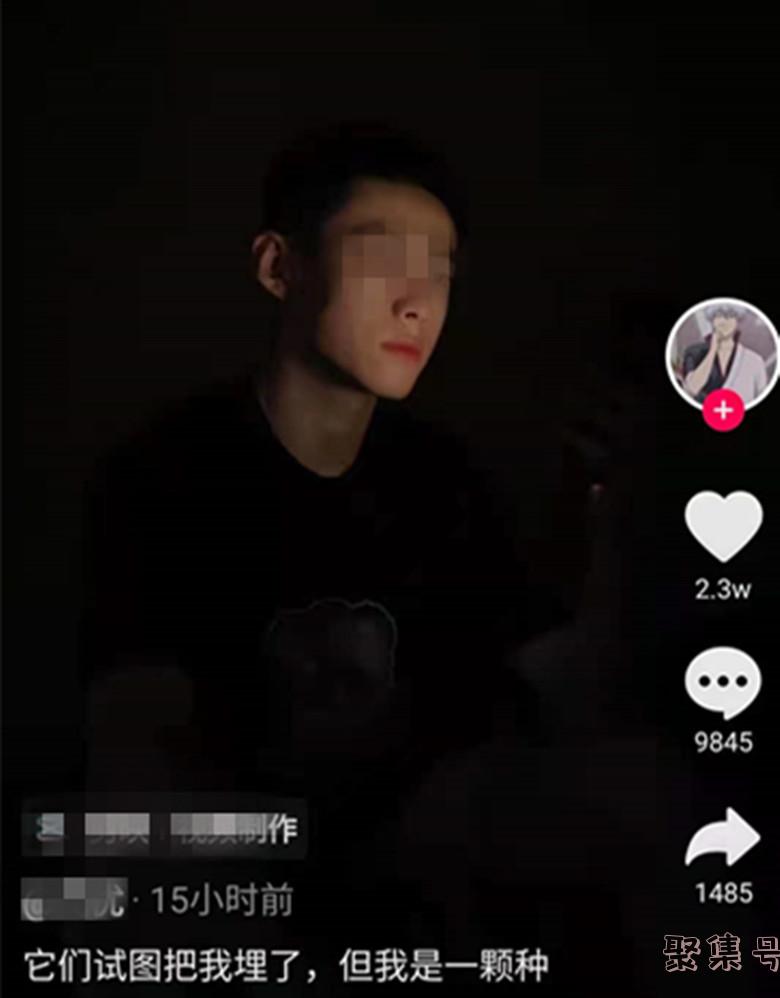Follow the creator with the plus badge
Screen dimensions: 780x998
pyautogui.click(x=723, y=410)
